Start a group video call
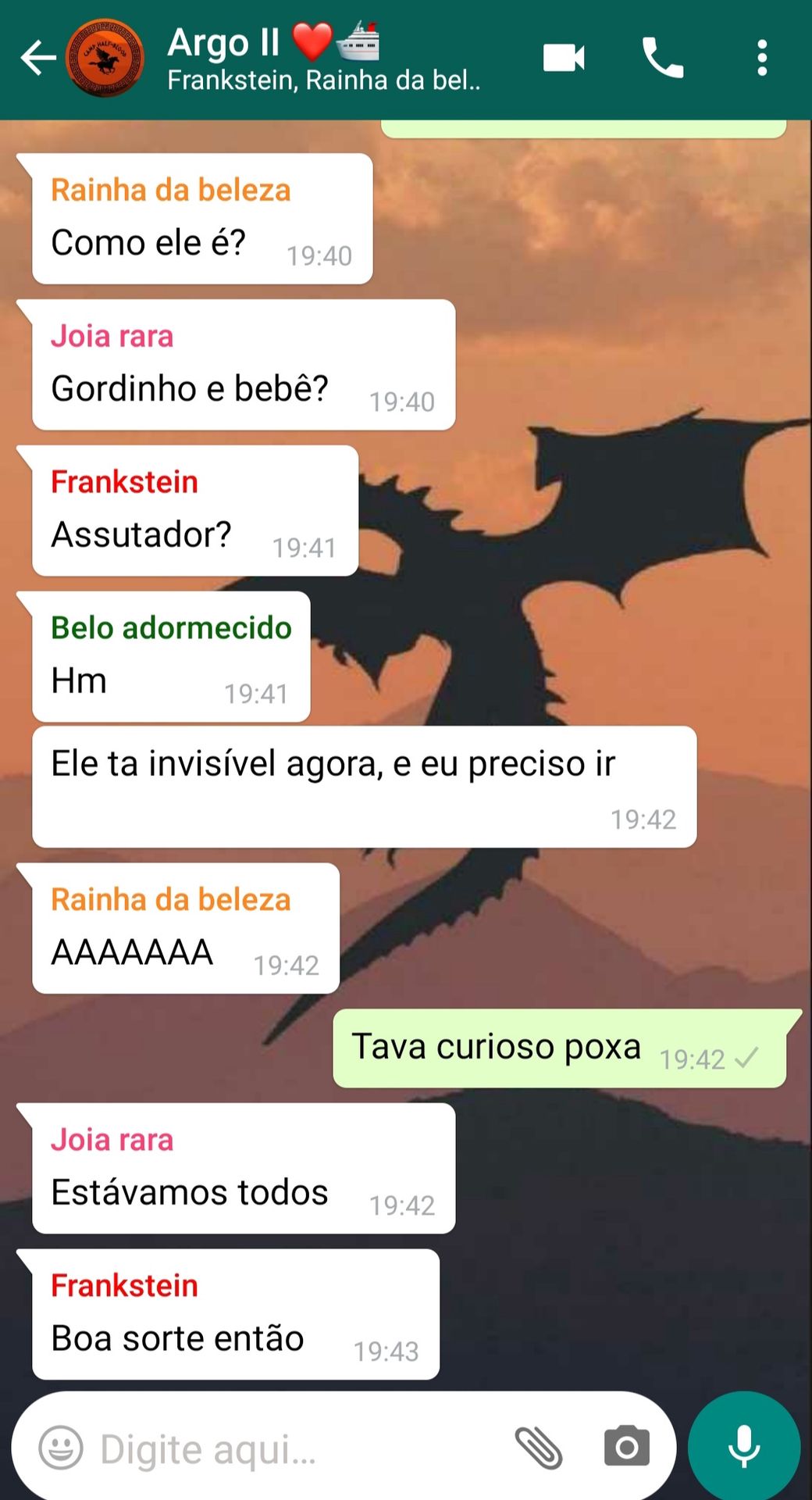The height and width of the screenshot is (1500, 812). (x=564, y=59)
